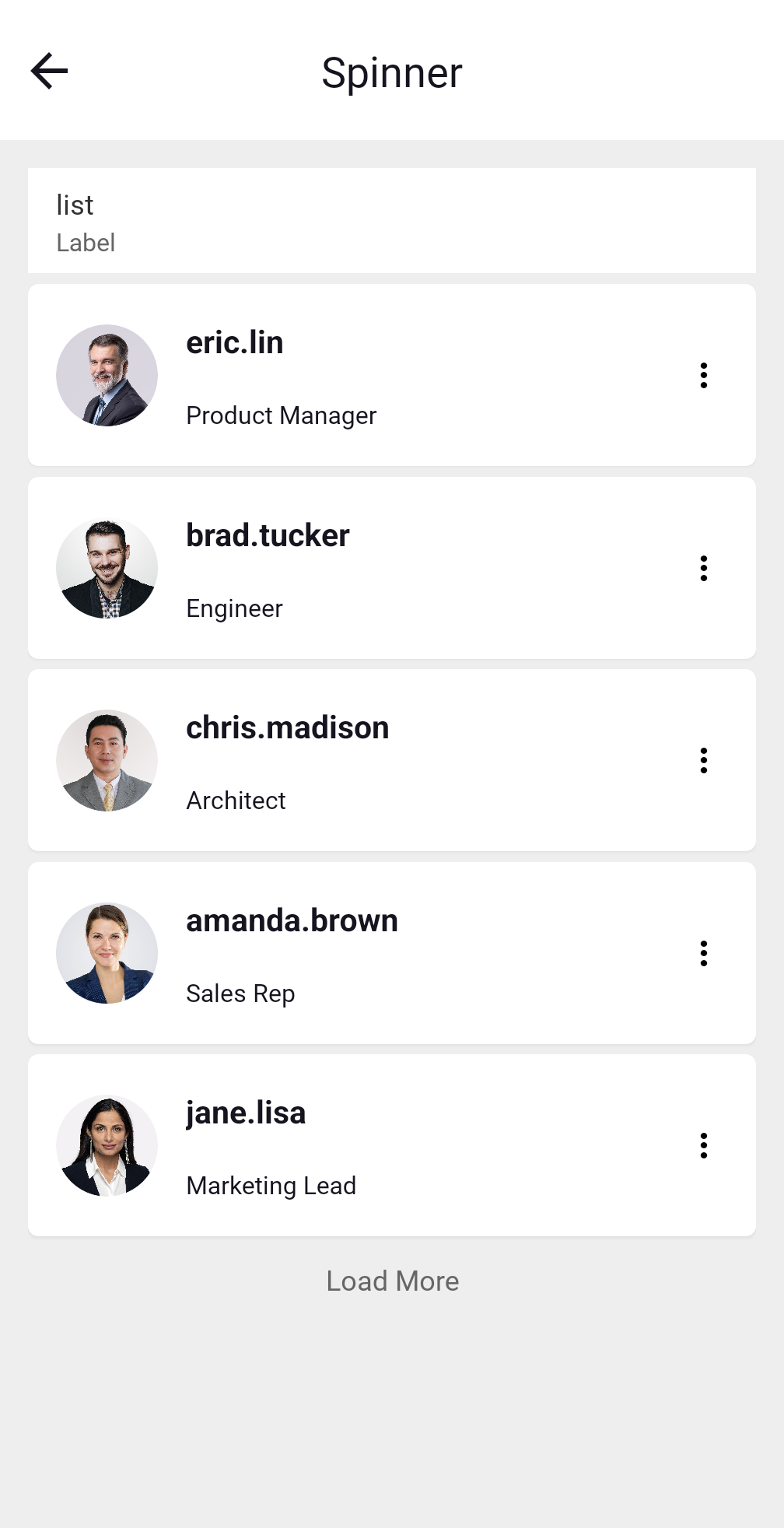Image resolution: width=784 pixels, height=1528 pixels.
Task: Open eric.lin's Product Manager card
Action: (389, 376)
